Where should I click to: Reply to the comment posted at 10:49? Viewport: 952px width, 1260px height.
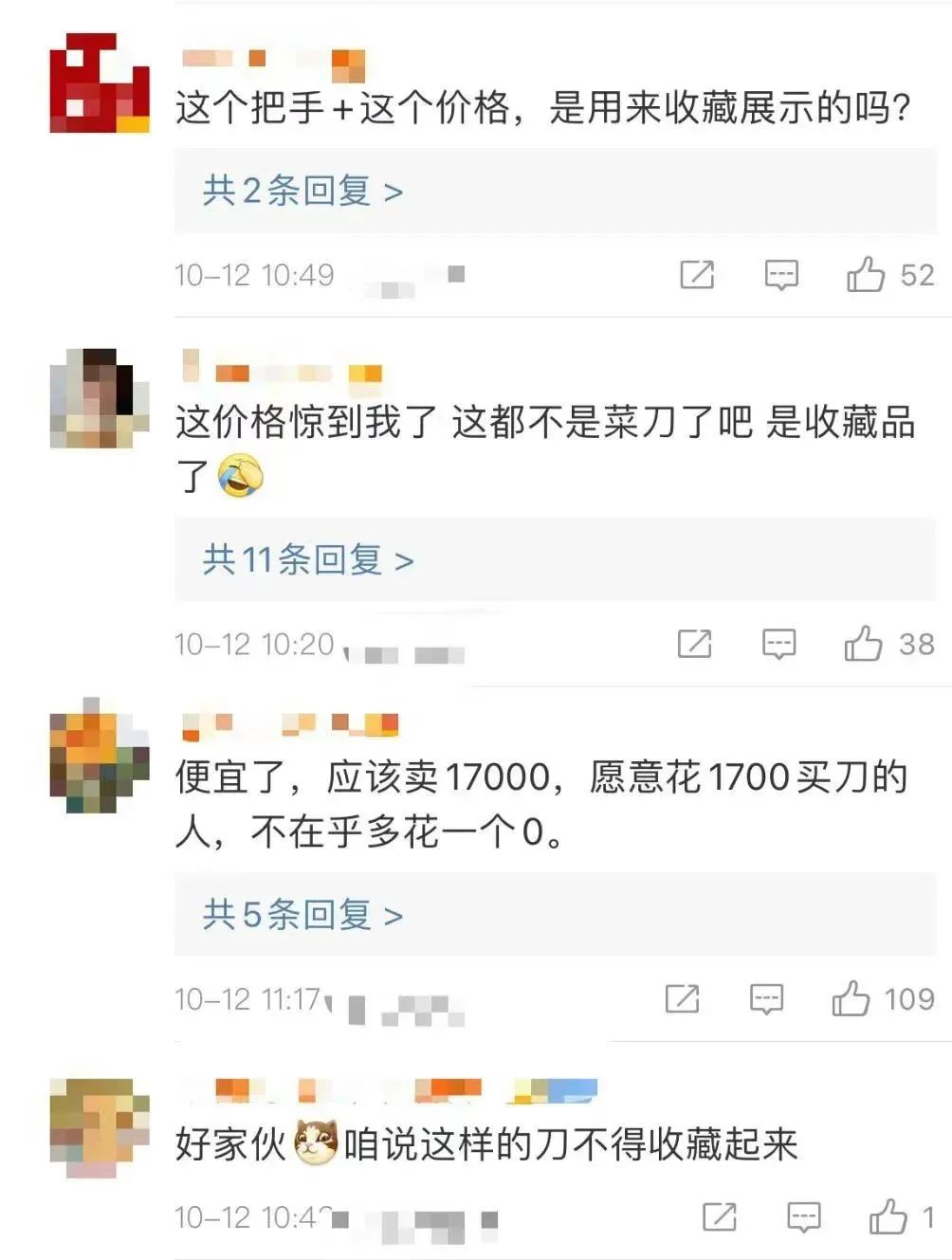pyautogui.click(x=781, y=275)
